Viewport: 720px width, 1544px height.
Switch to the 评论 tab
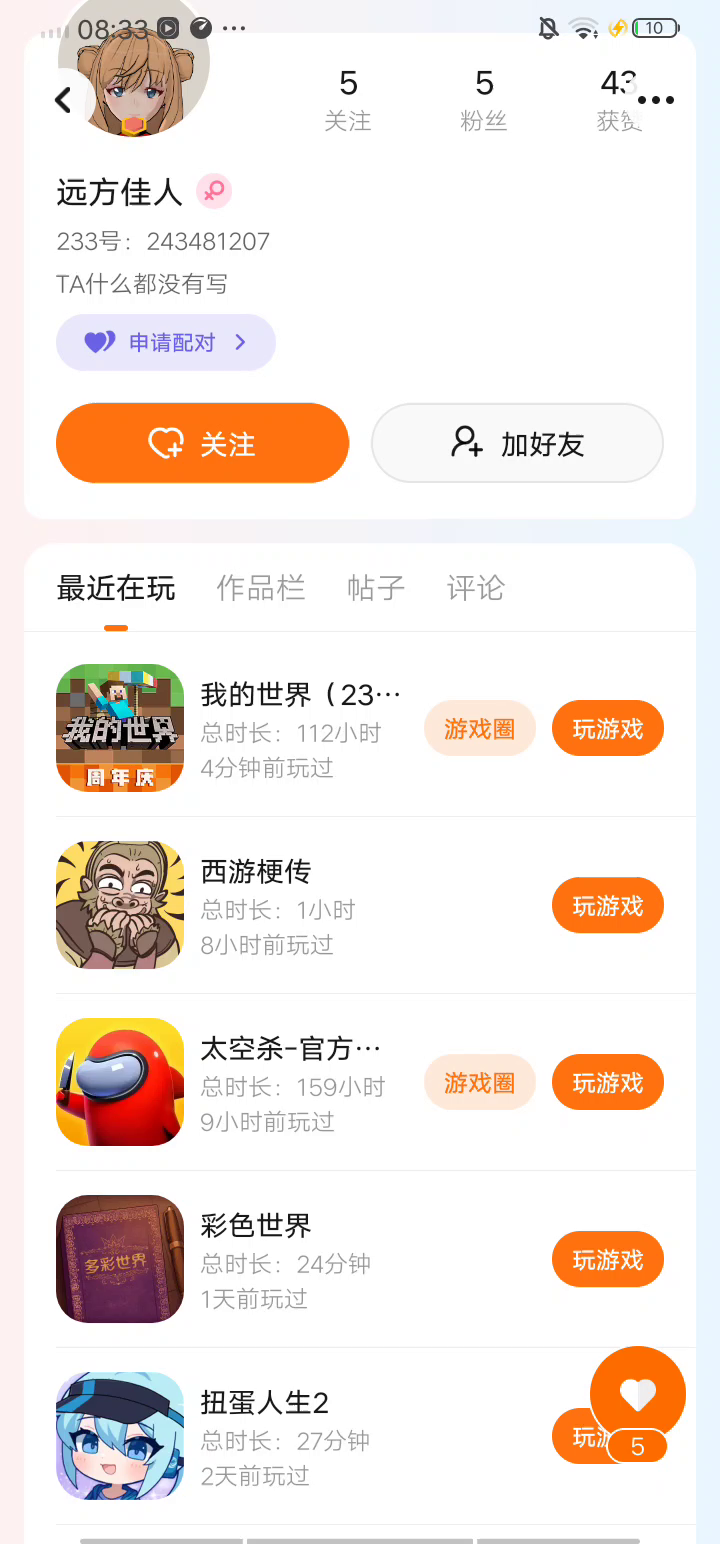coord(475,588)
